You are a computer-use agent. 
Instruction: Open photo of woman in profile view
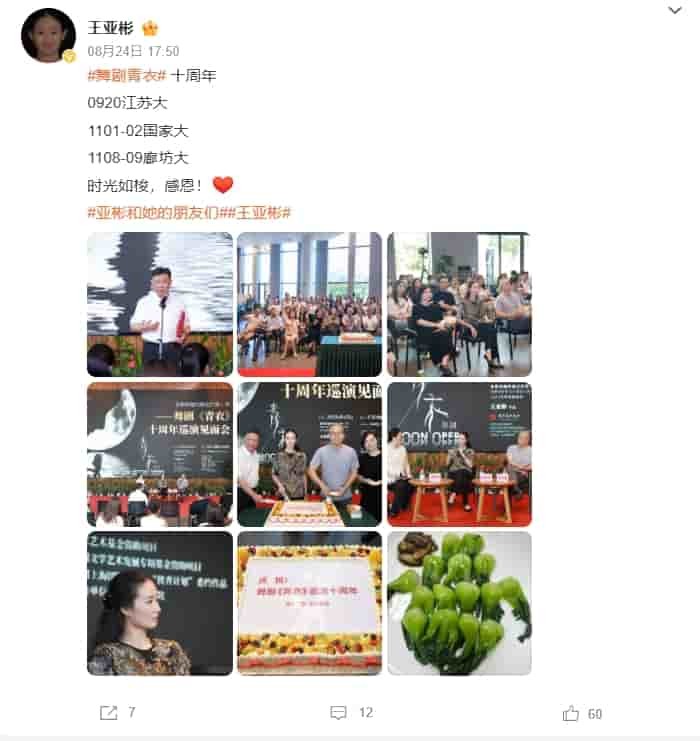[x=159, y=603]
